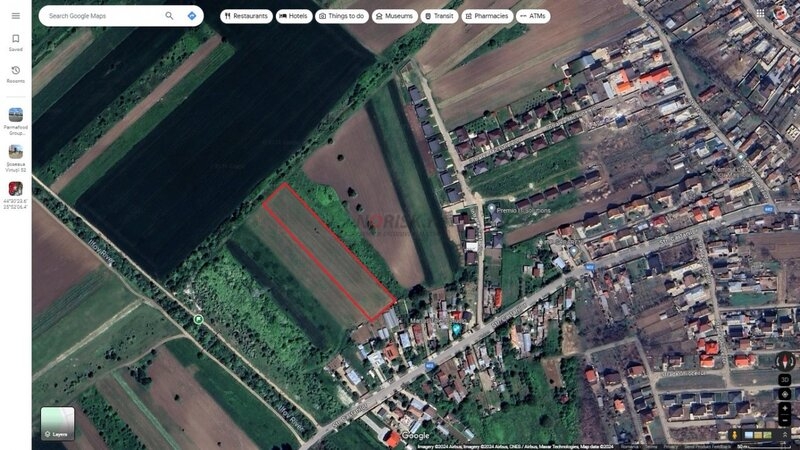Zoom in with the plus button
Image resolution: width=800 pixels, height=450 pixels.
point(784,408)
